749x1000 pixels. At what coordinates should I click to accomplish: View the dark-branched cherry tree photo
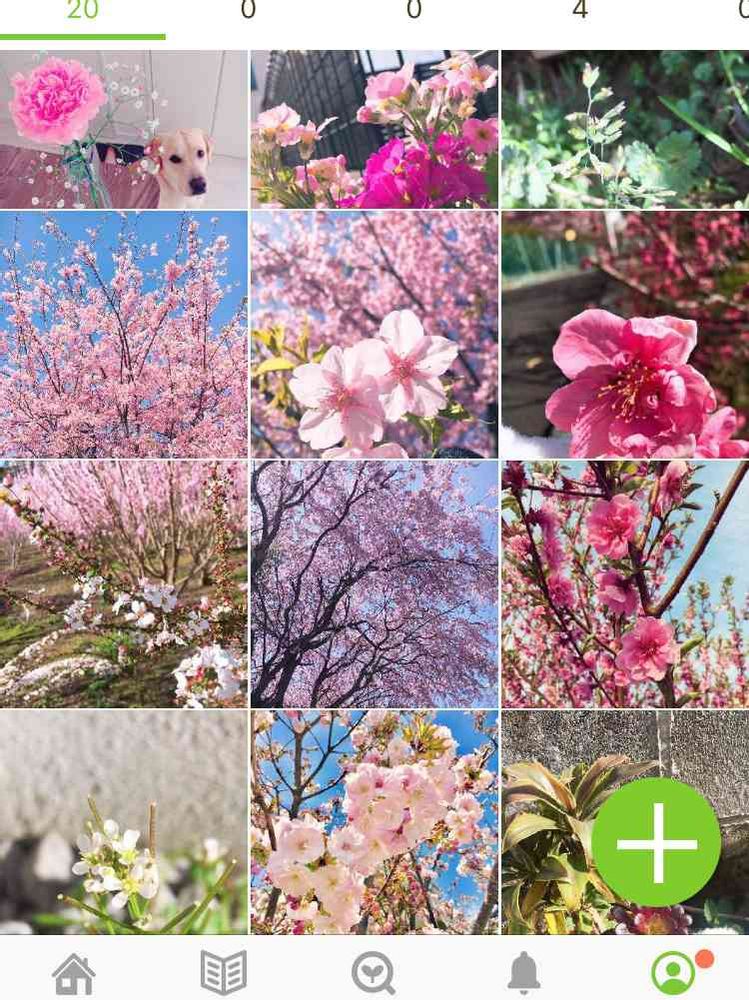click(x=374, y=584)
